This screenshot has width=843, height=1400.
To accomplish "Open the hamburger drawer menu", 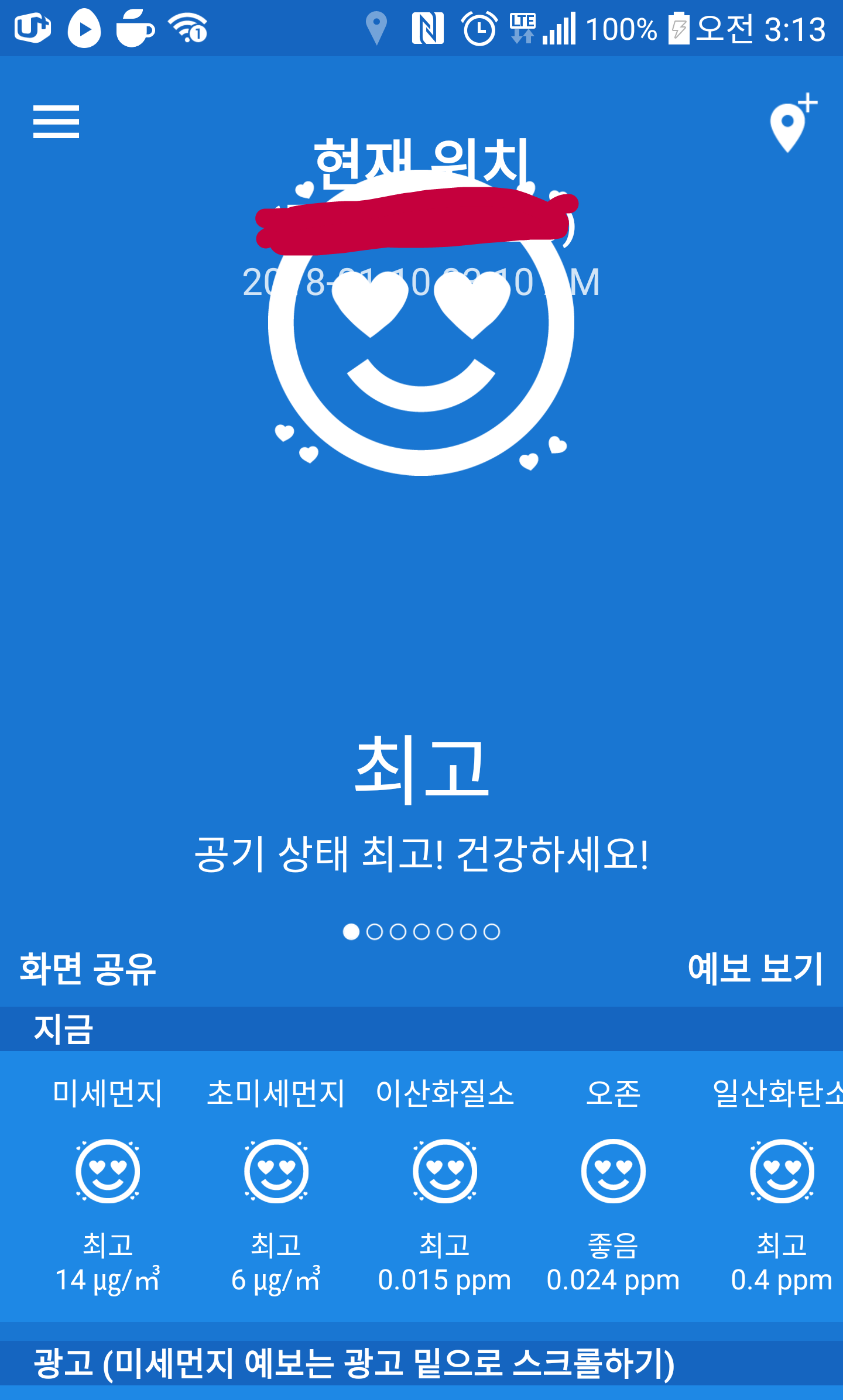I will [56, 122].
